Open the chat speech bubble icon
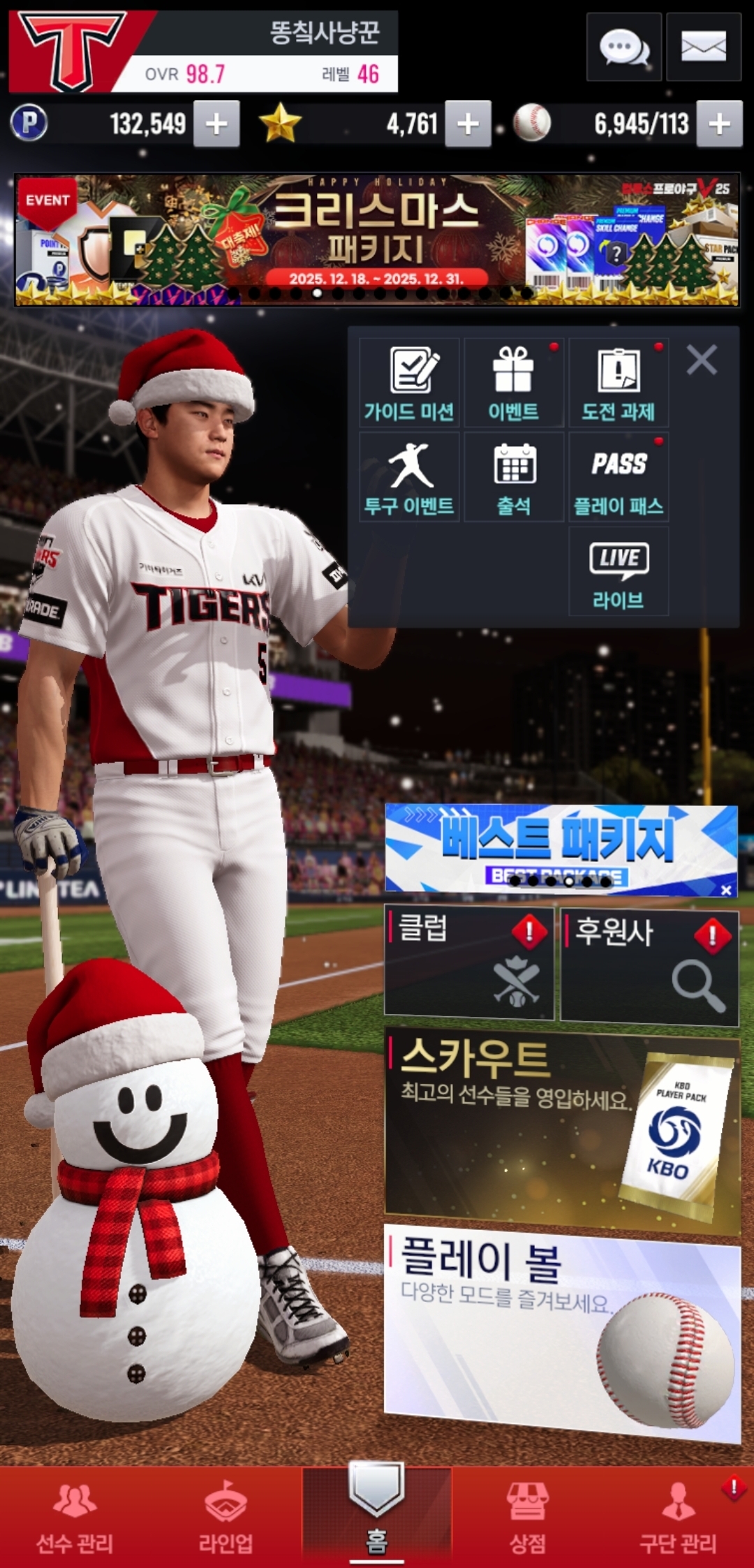The height and width of the screenshot is (1568, 754). click(x=623, y=47)
